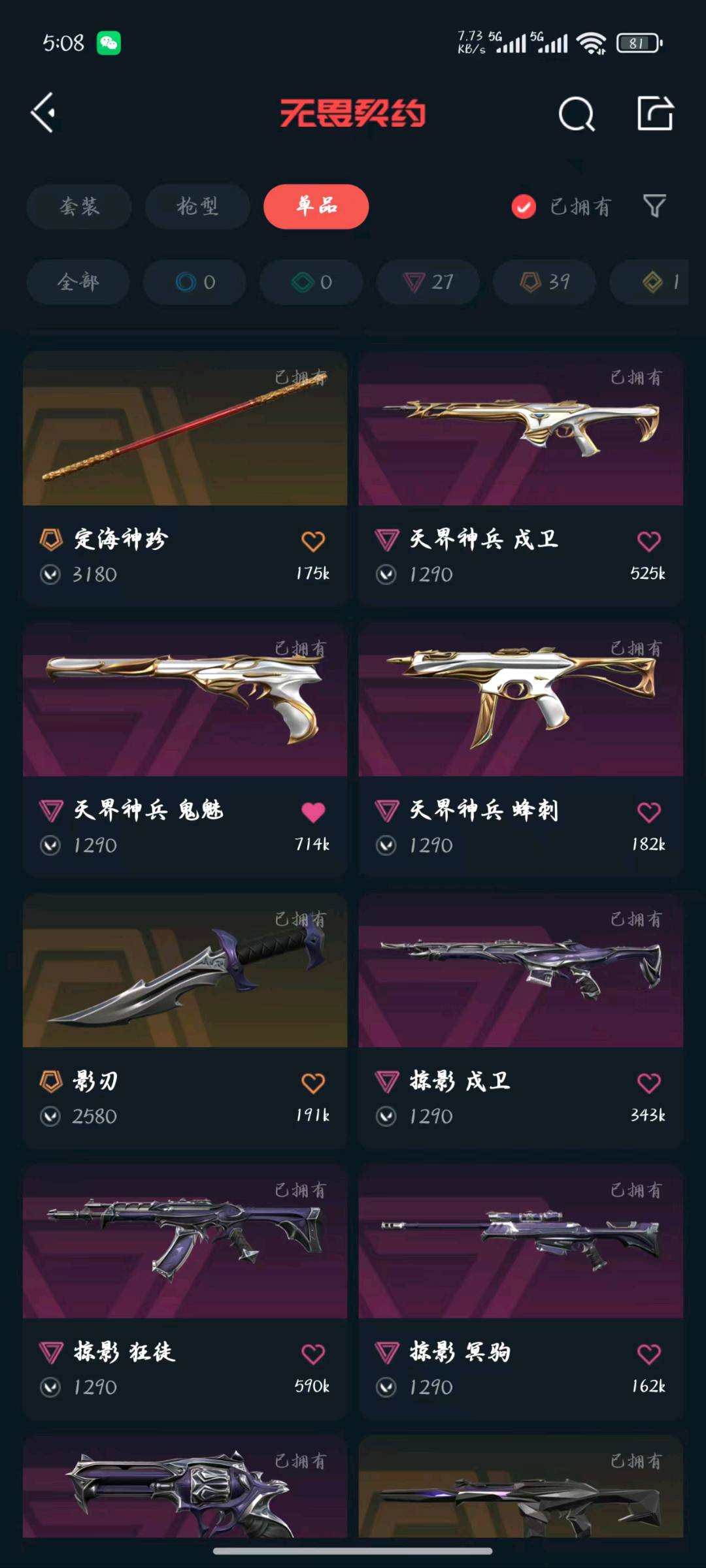Switch to the 枪型 tab

(x=197, y=206)
